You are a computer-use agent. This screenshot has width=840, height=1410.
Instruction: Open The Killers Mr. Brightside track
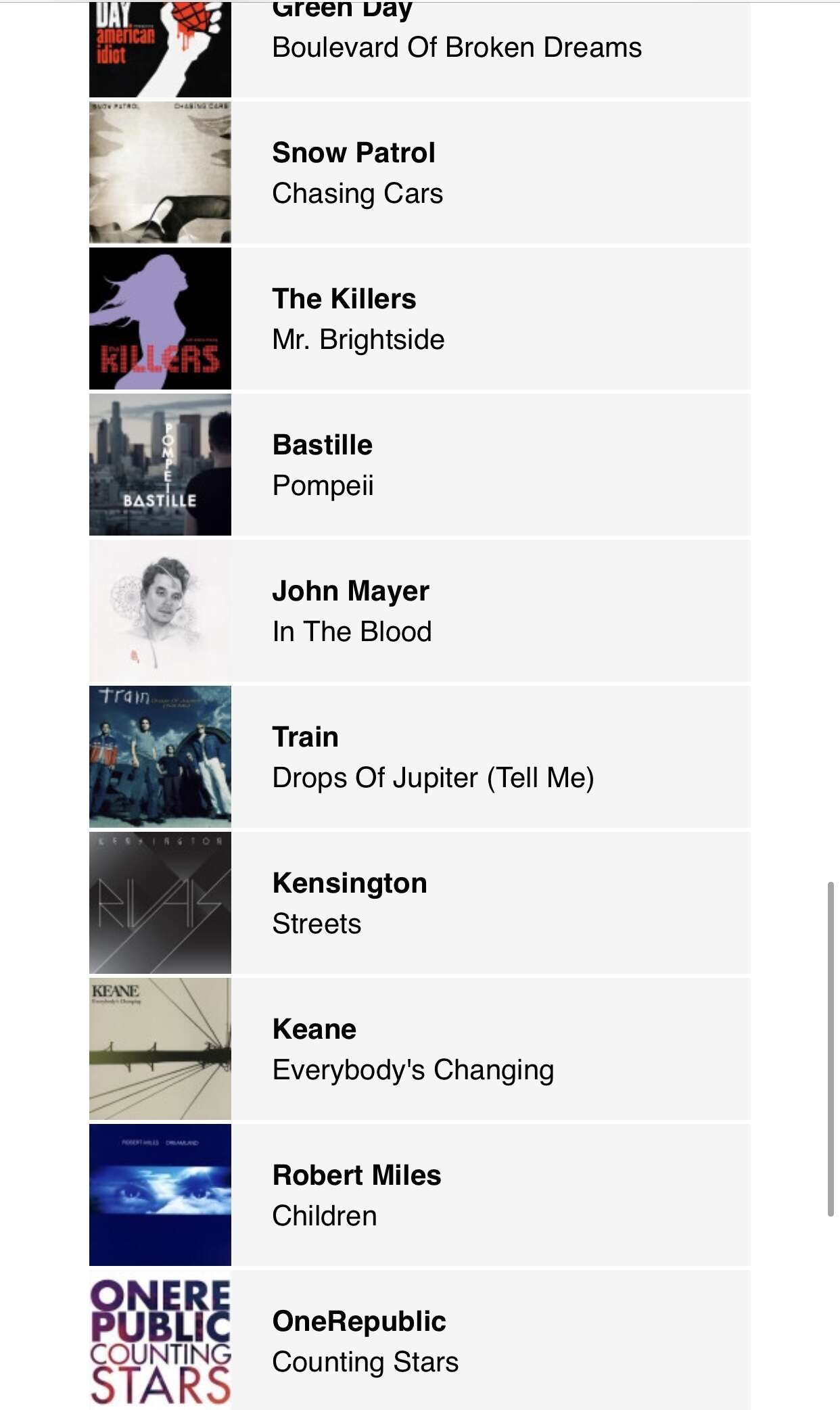tap(419, 319)
